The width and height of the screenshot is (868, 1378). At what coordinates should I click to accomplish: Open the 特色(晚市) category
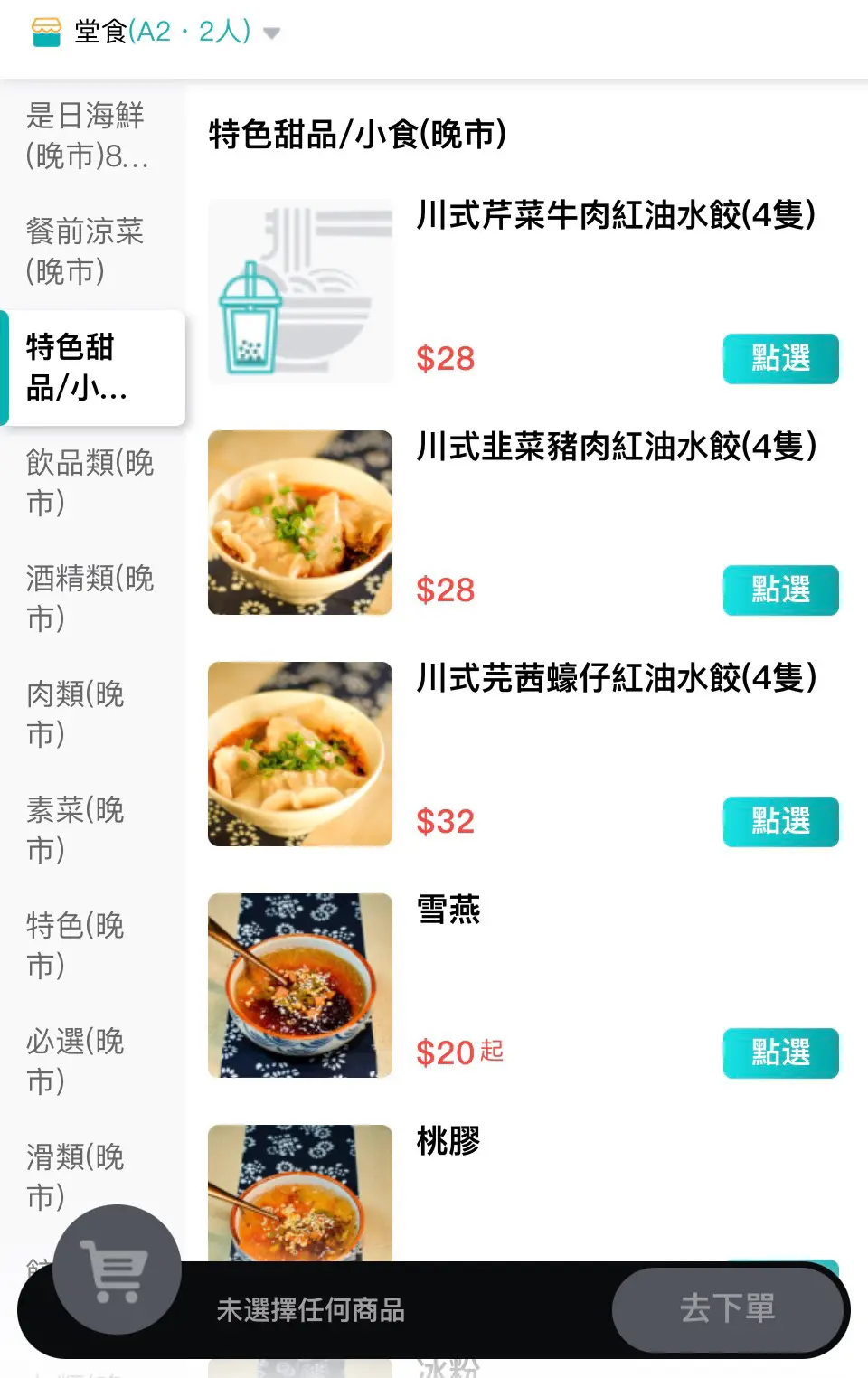76,946
